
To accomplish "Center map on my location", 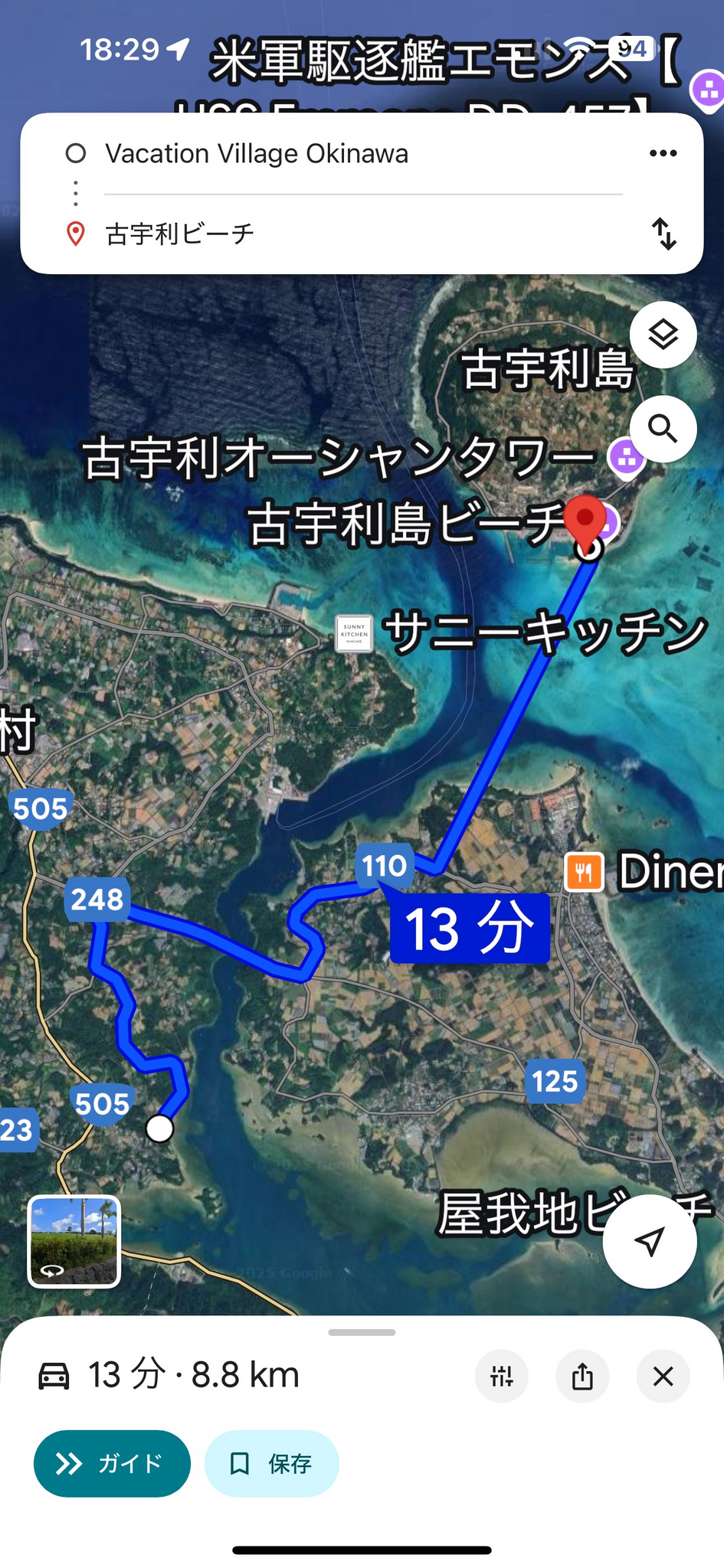I will [x=650, y=1241].
